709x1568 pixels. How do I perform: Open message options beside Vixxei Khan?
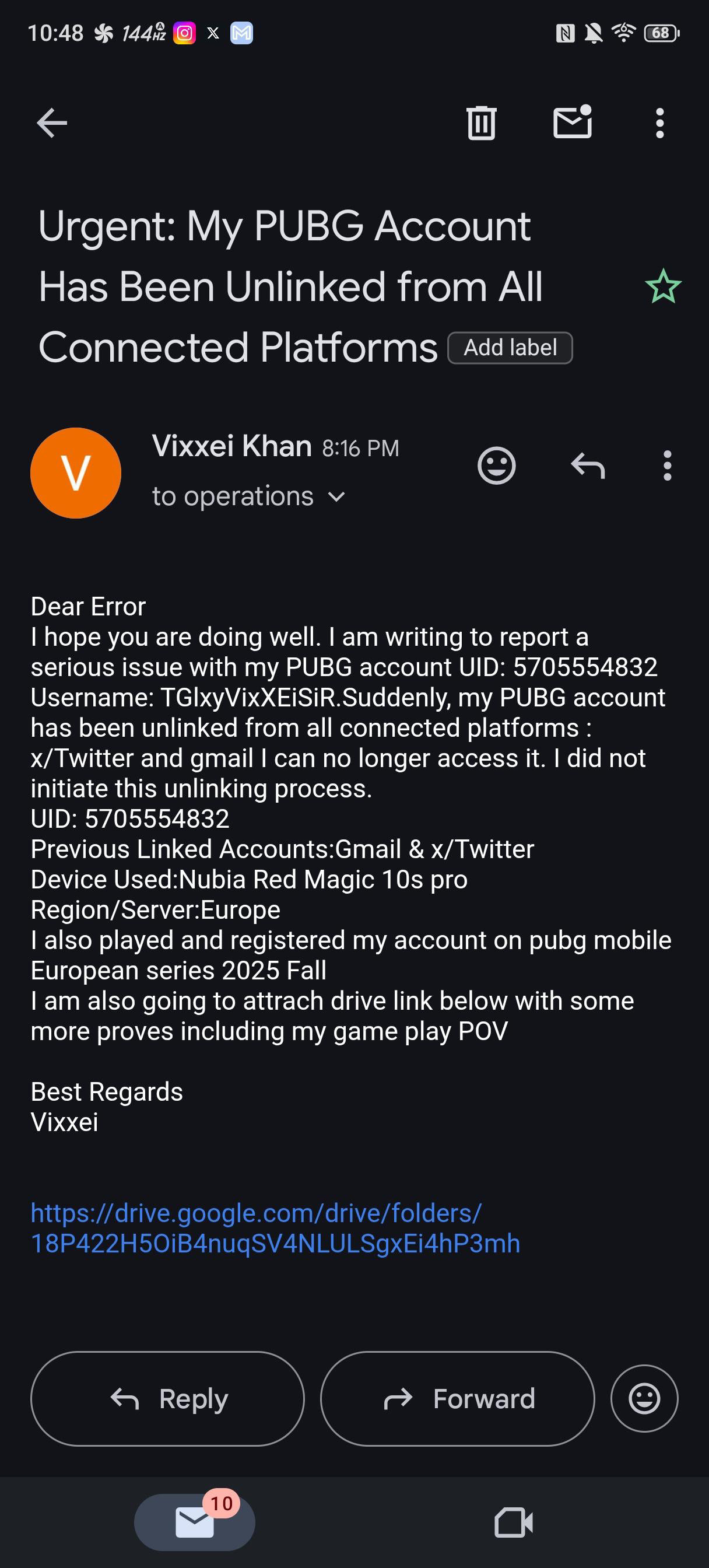pyautogui.click(x=668, y=466)
